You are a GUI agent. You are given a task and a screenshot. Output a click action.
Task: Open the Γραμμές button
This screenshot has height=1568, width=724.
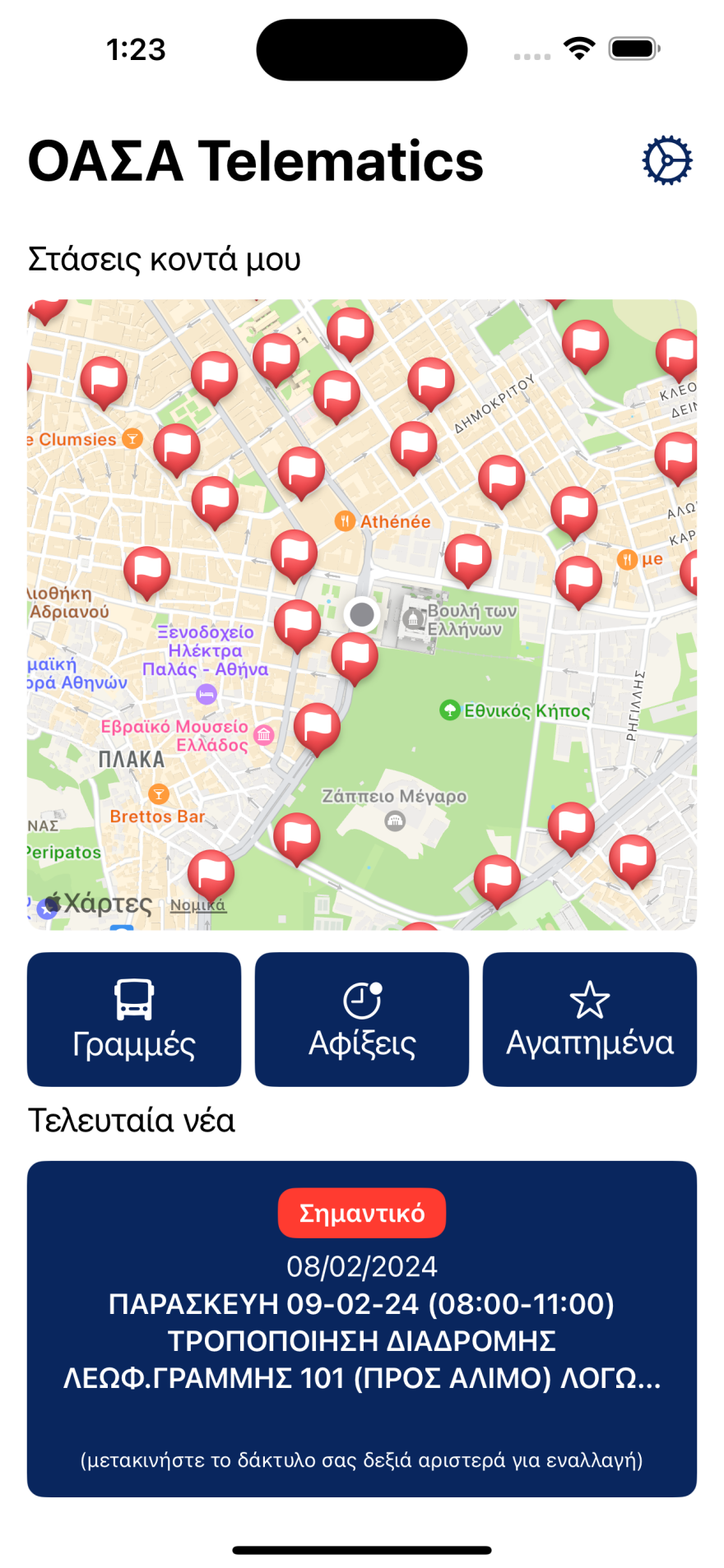[133, 1020]
